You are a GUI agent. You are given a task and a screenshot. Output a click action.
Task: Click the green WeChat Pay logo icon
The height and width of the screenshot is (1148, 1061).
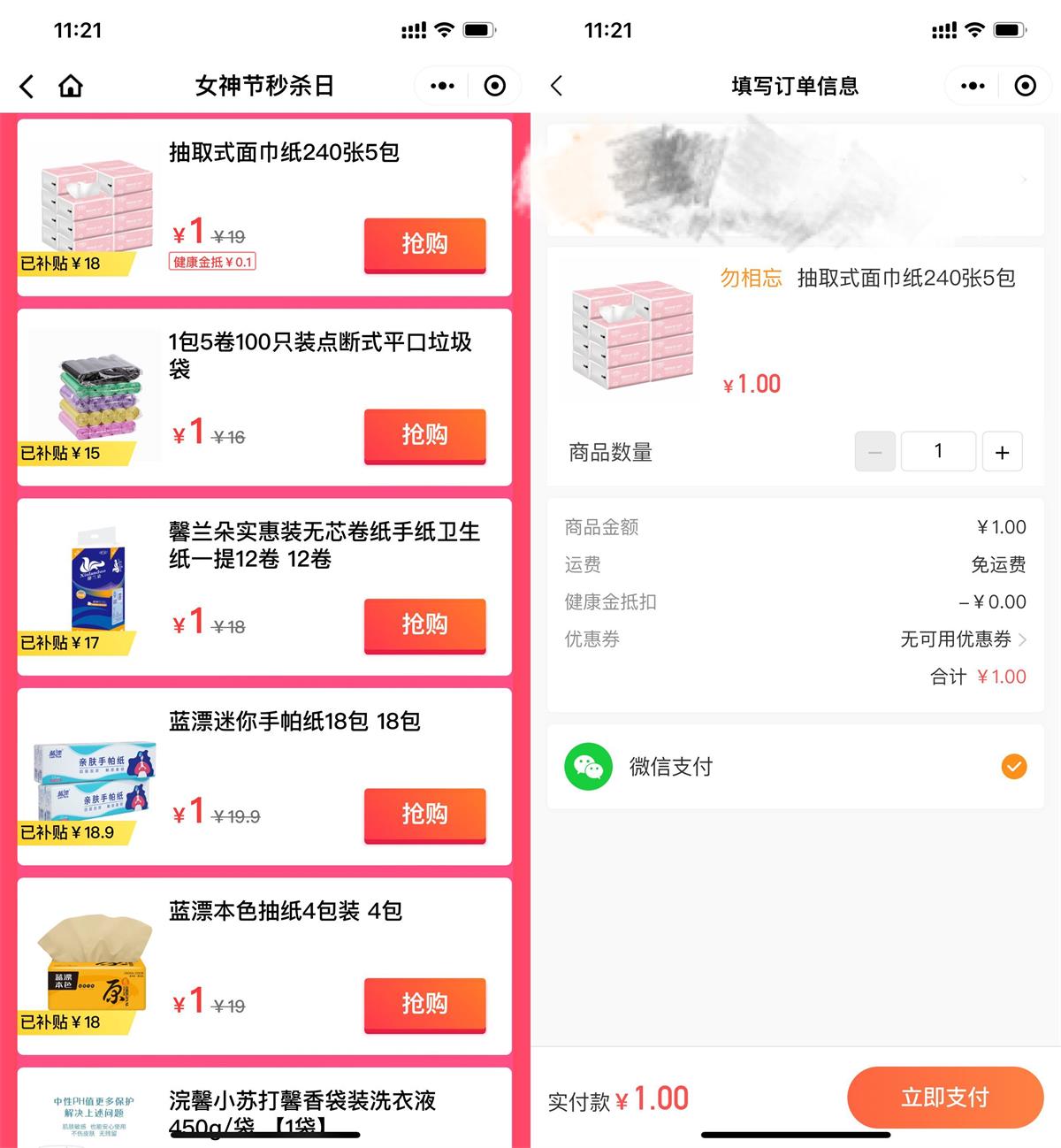pos(588,767)
